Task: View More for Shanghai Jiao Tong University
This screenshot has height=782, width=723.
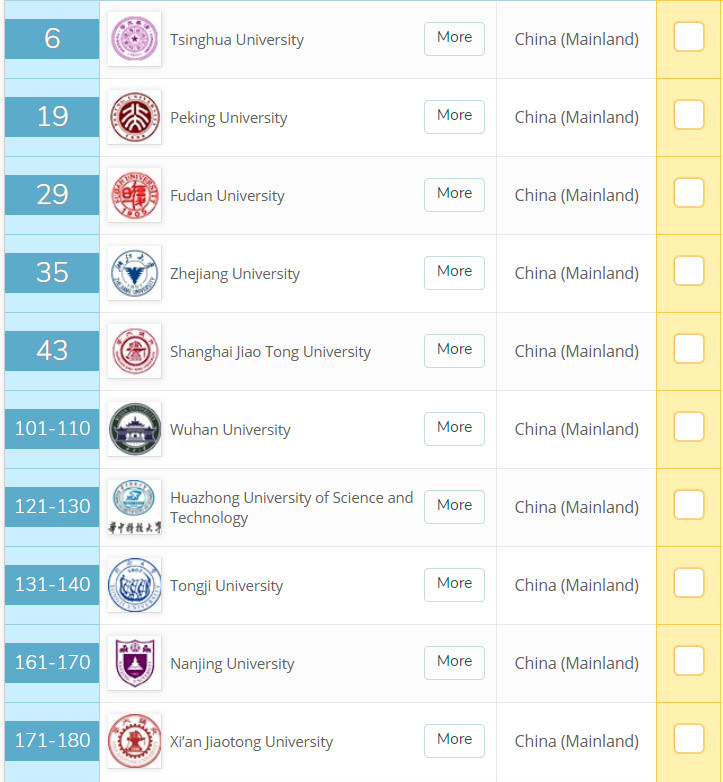Action: (454, 350)
